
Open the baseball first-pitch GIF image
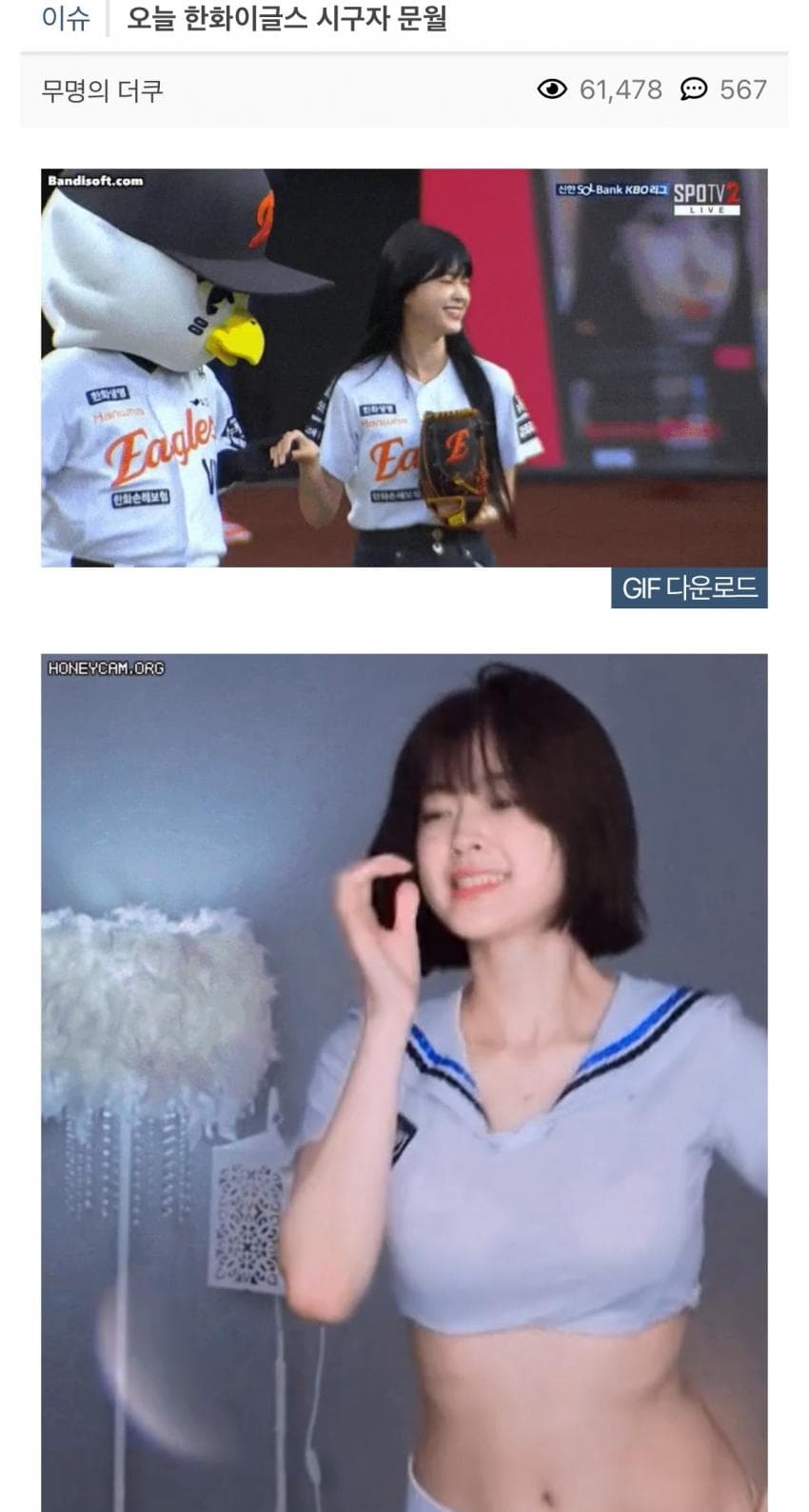404,368
